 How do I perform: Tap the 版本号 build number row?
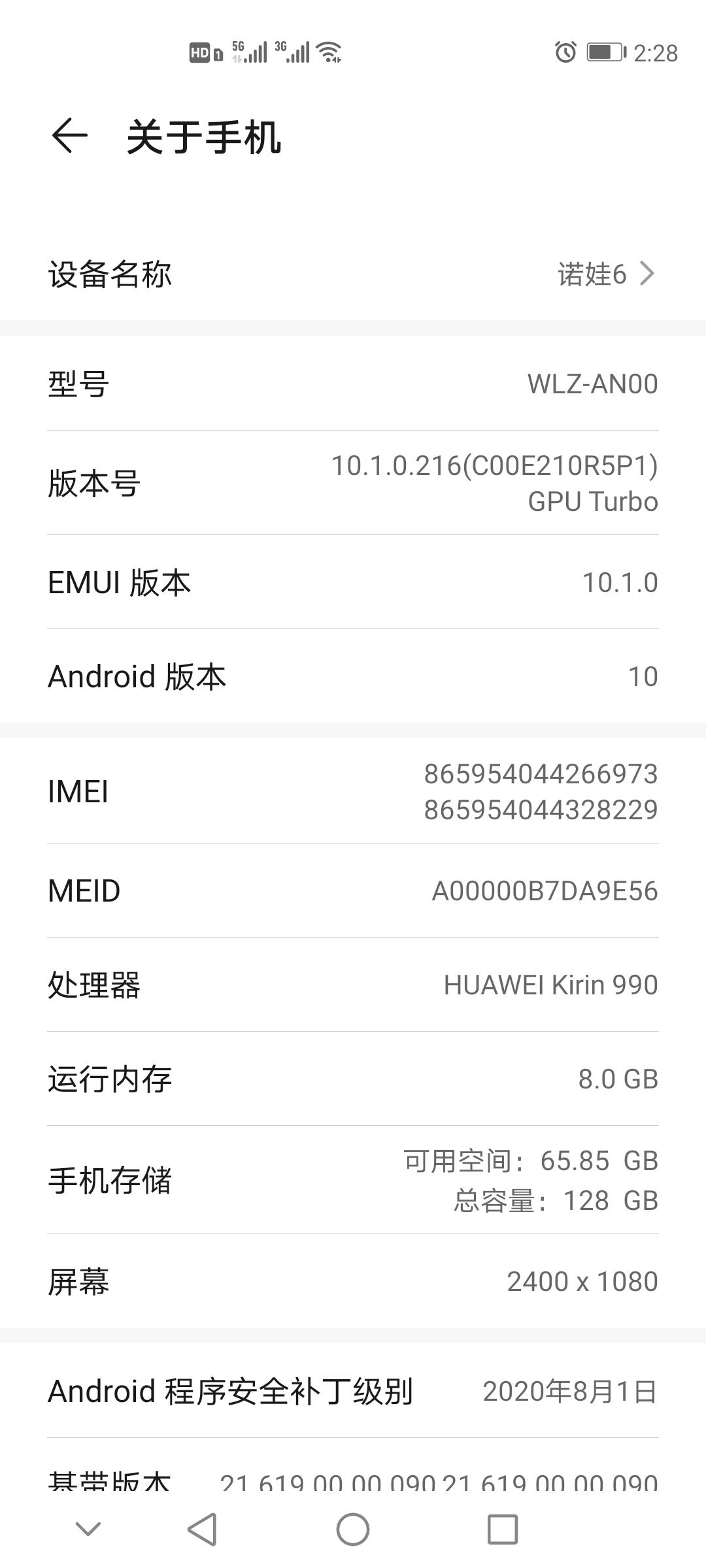coord(353,483)
